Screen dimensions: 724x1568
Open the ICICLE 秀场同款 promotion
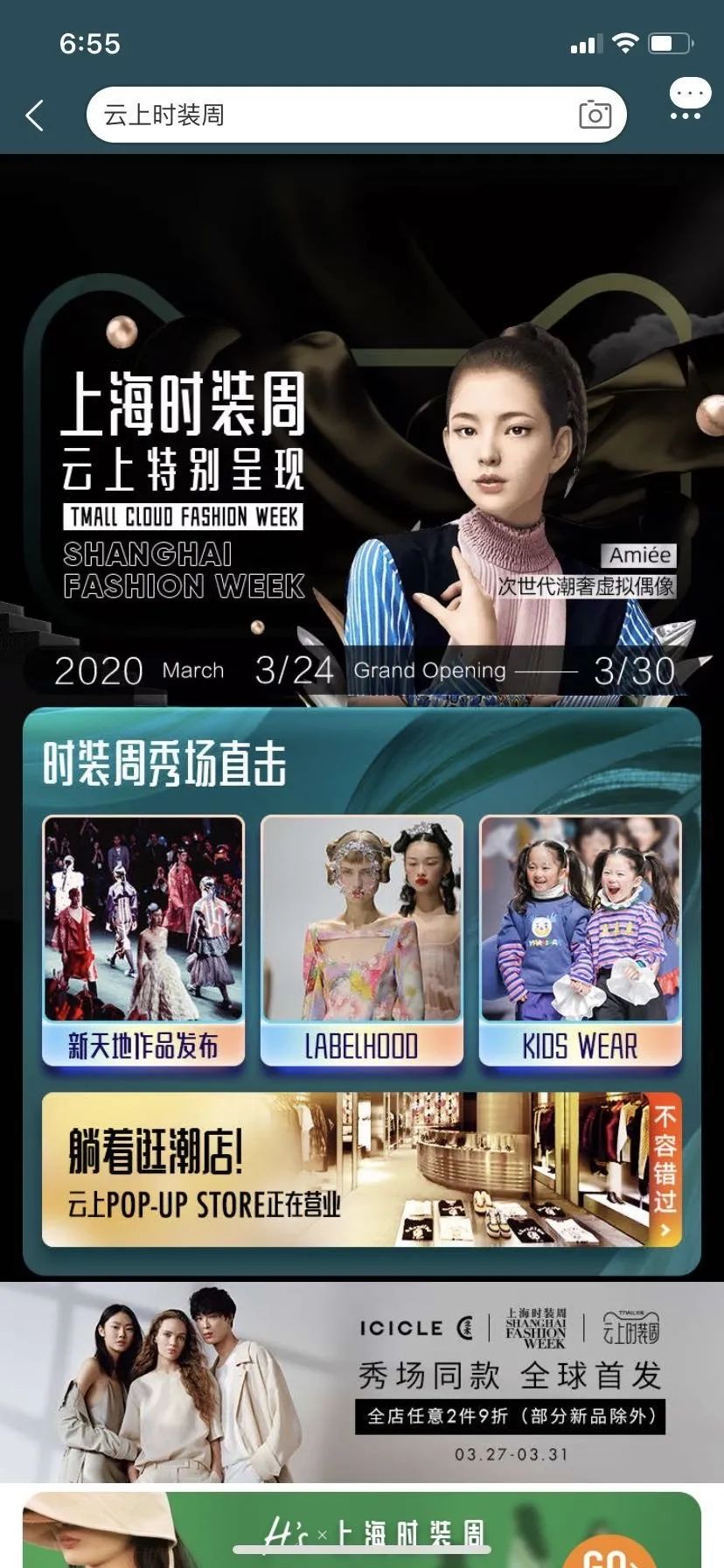click(362, 1382)
